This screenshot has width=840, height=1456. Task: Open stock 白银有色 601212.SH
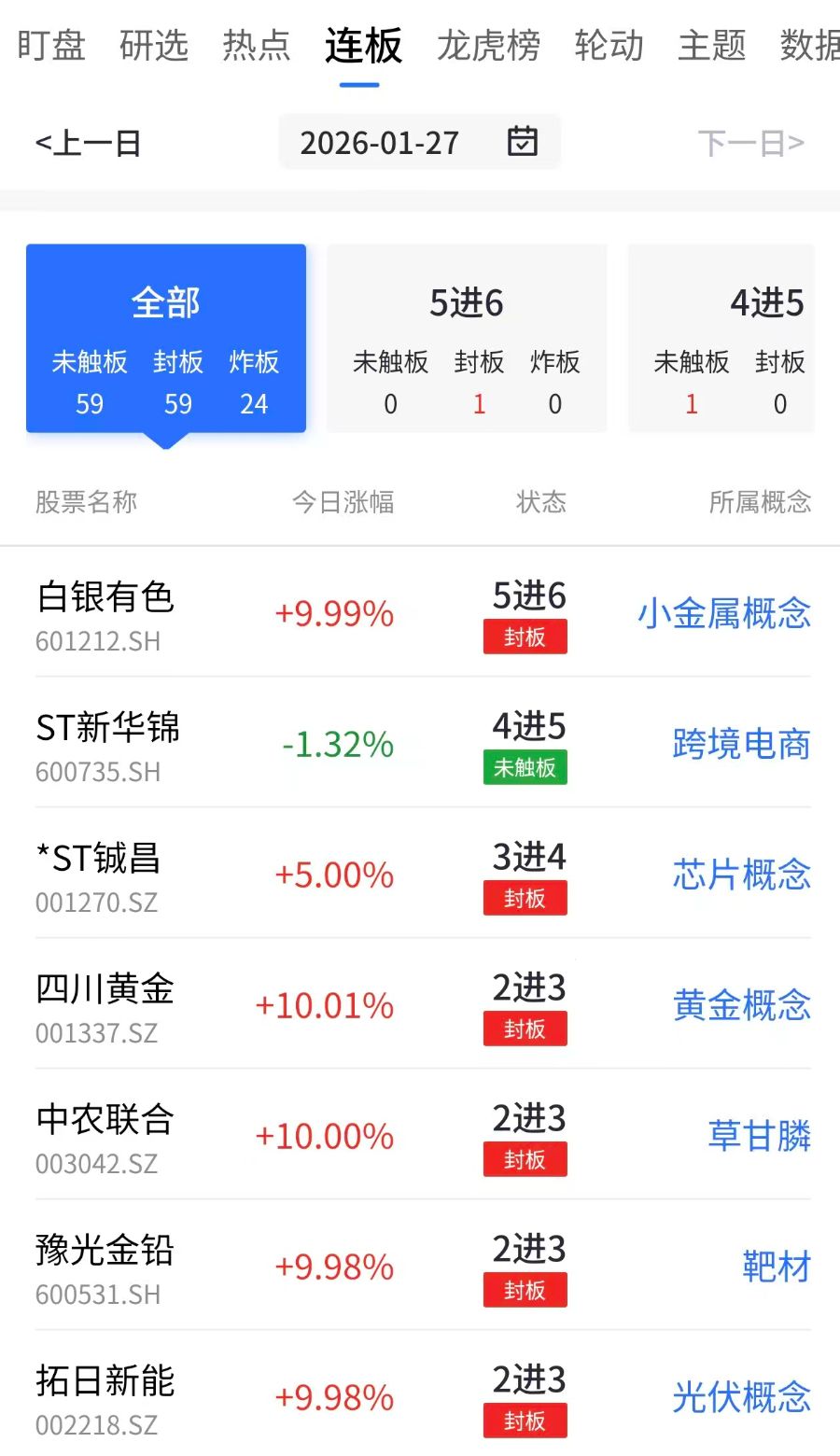click(x=105, y=613)
